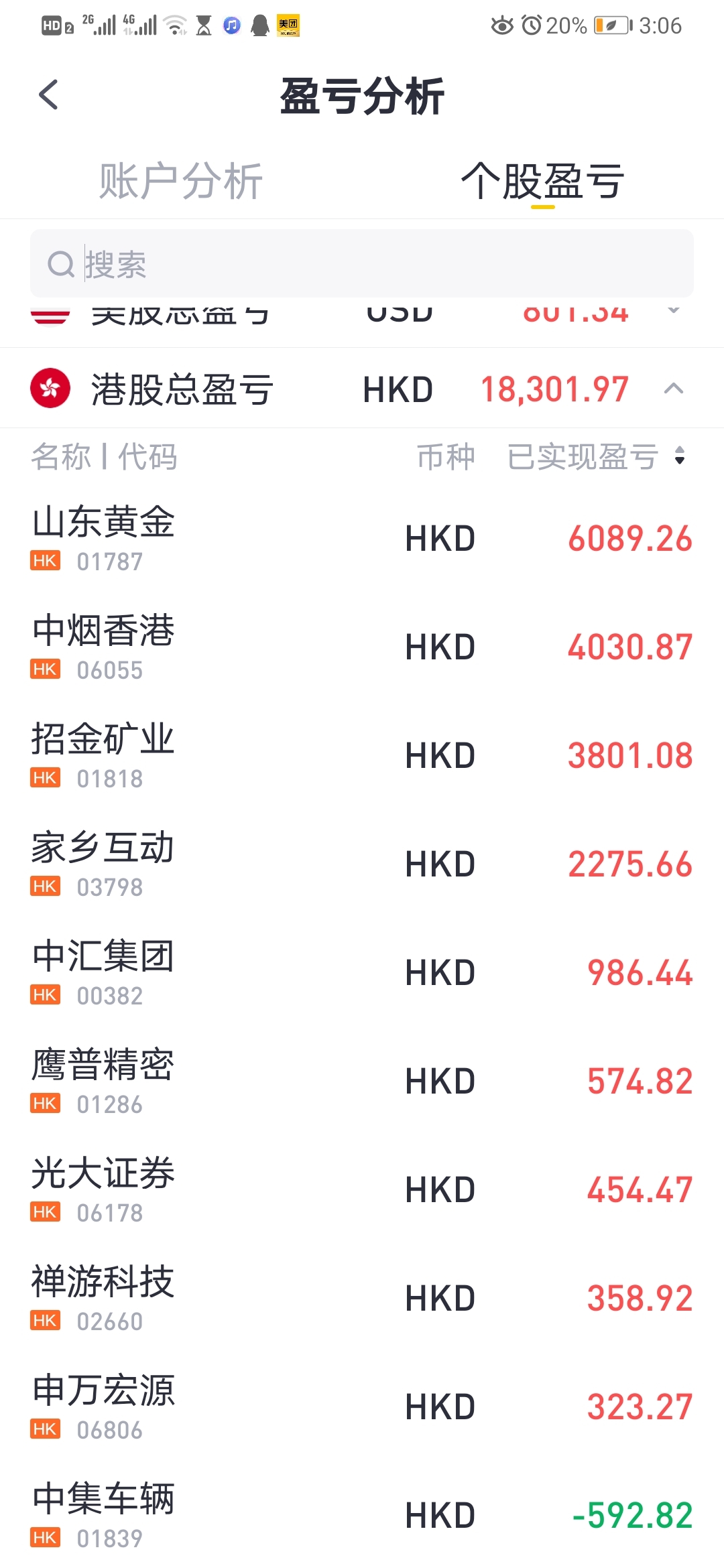Switch to the 账户分析 tab
724x1568 pixels.
point(180,182)
